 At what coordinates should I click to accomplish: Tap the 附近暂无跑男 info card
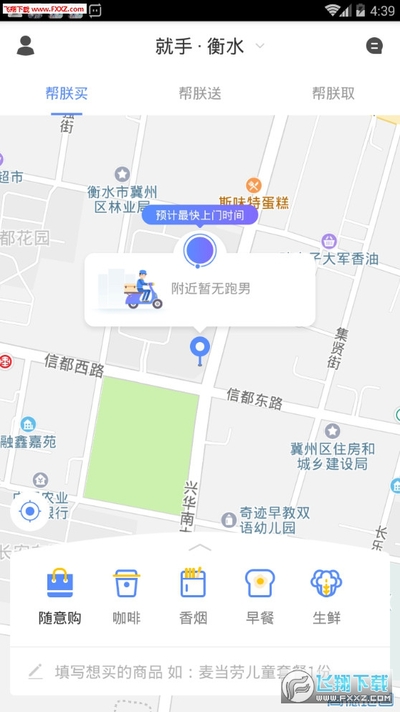(200, 289)
